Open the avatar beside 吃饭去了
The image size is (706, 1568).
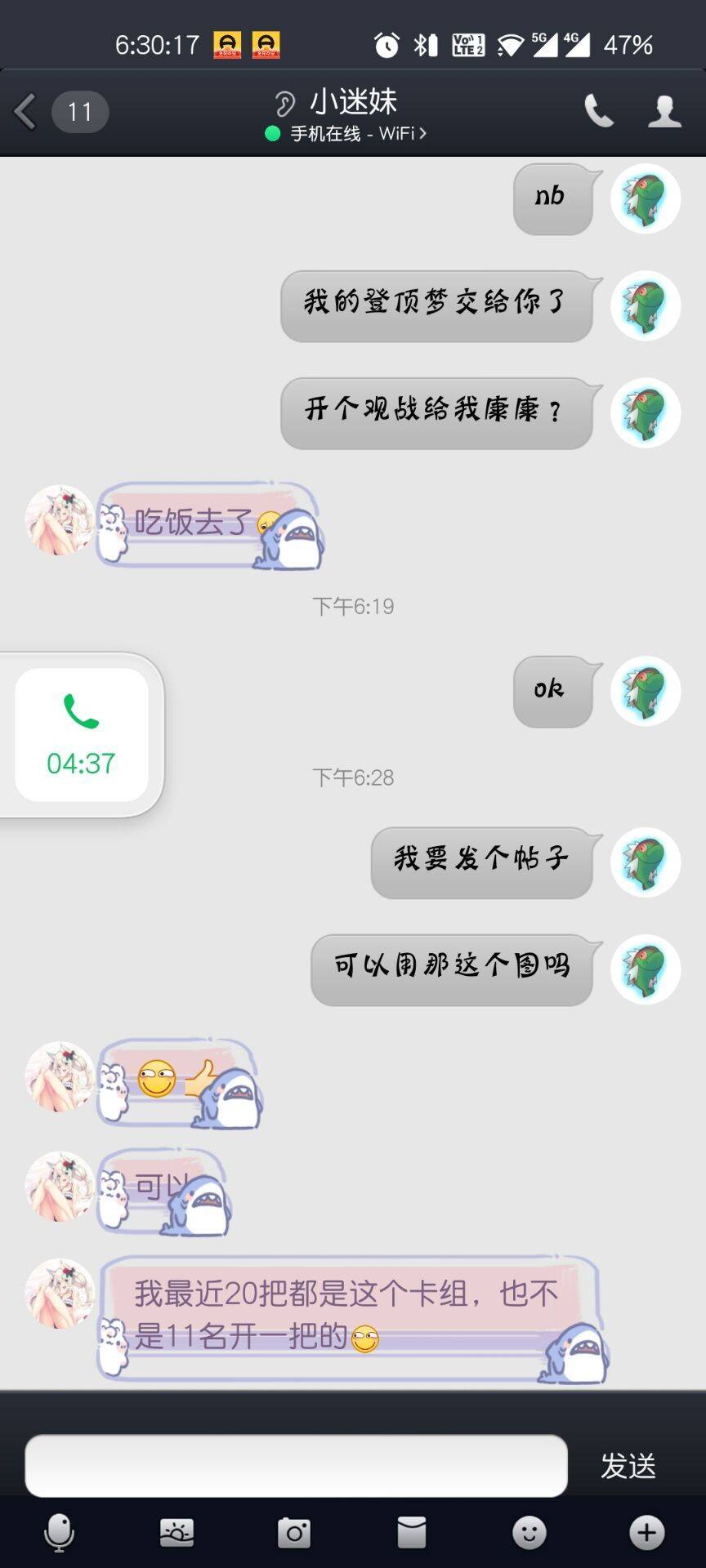pos(60,520)
